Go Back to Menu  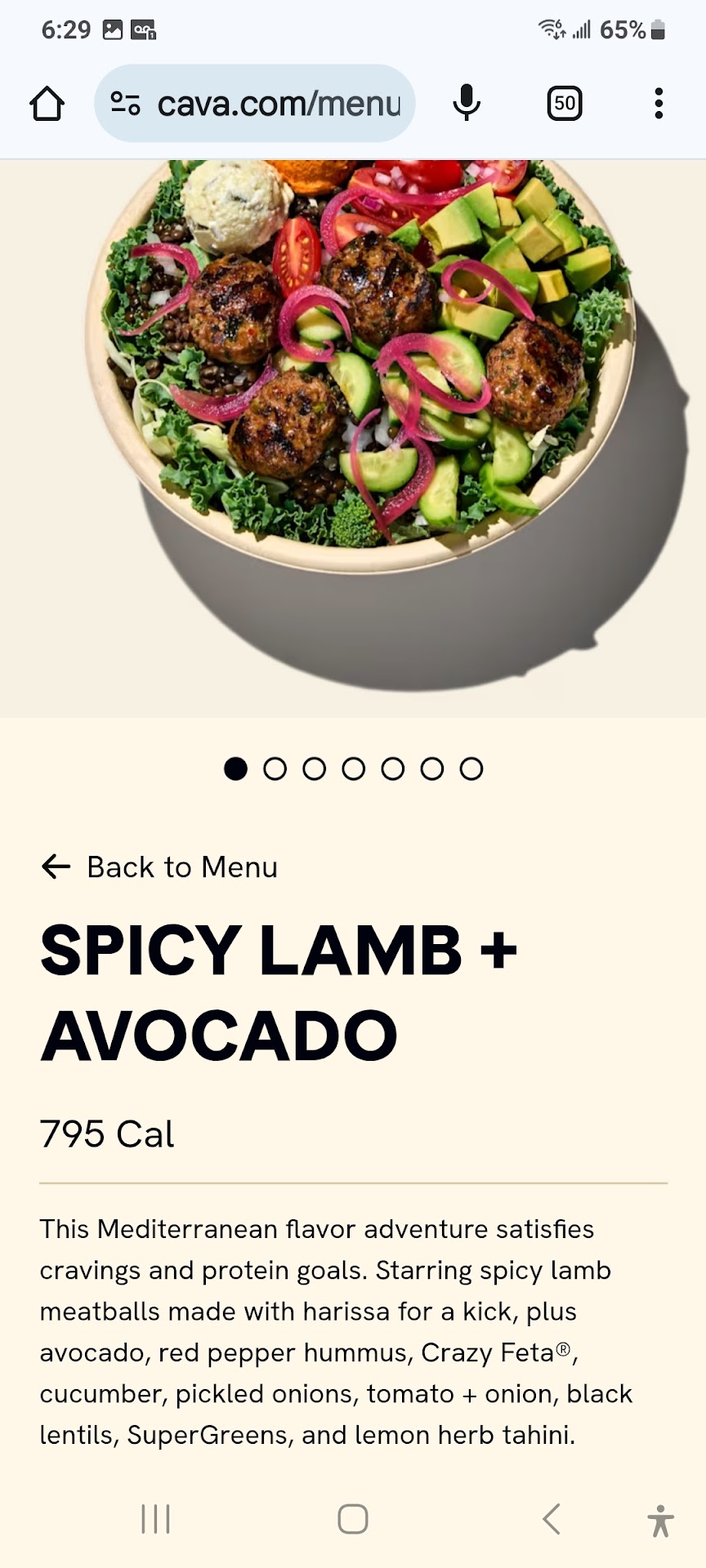pyautogui.click(x=160, y=866)
